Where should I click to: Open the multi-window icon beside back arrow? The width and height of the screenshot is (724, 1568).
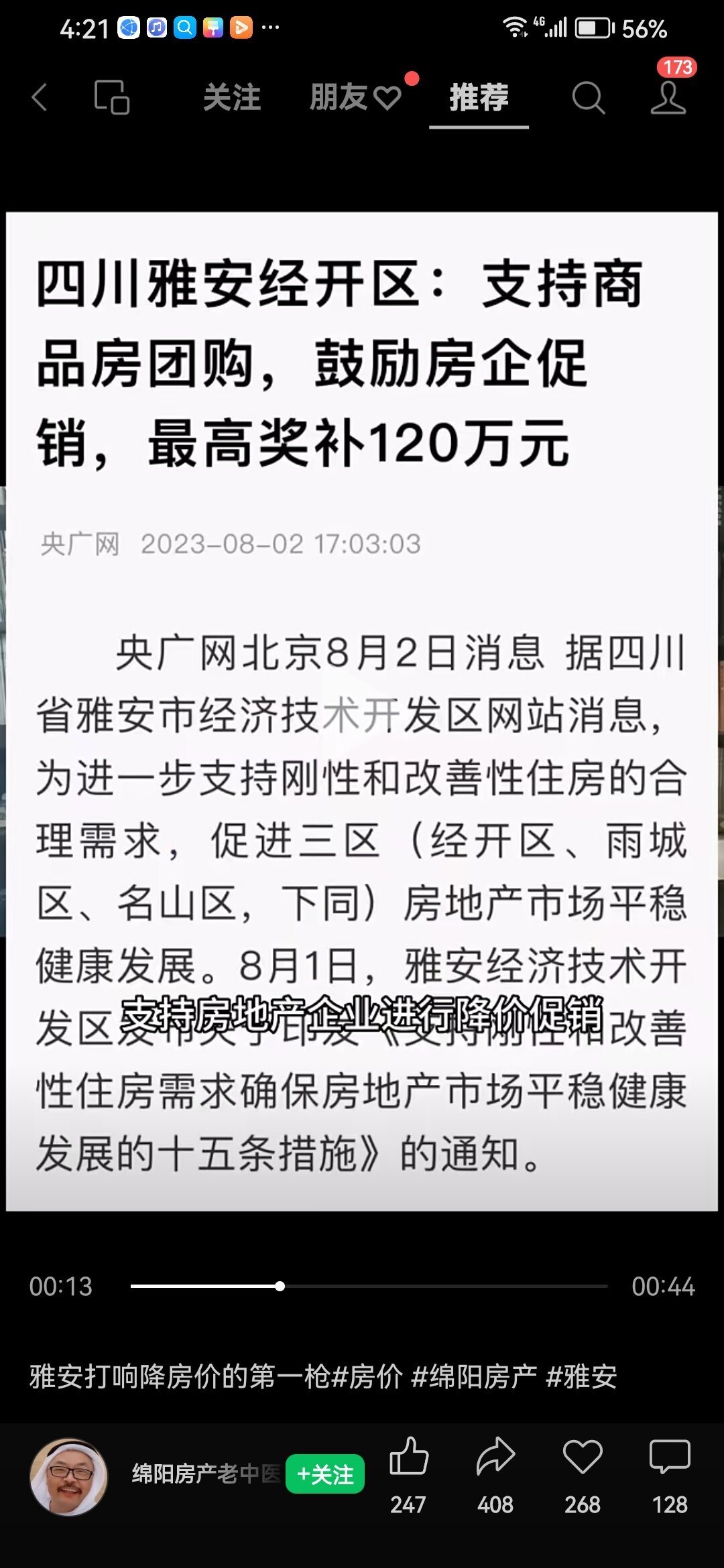[112, 98]
